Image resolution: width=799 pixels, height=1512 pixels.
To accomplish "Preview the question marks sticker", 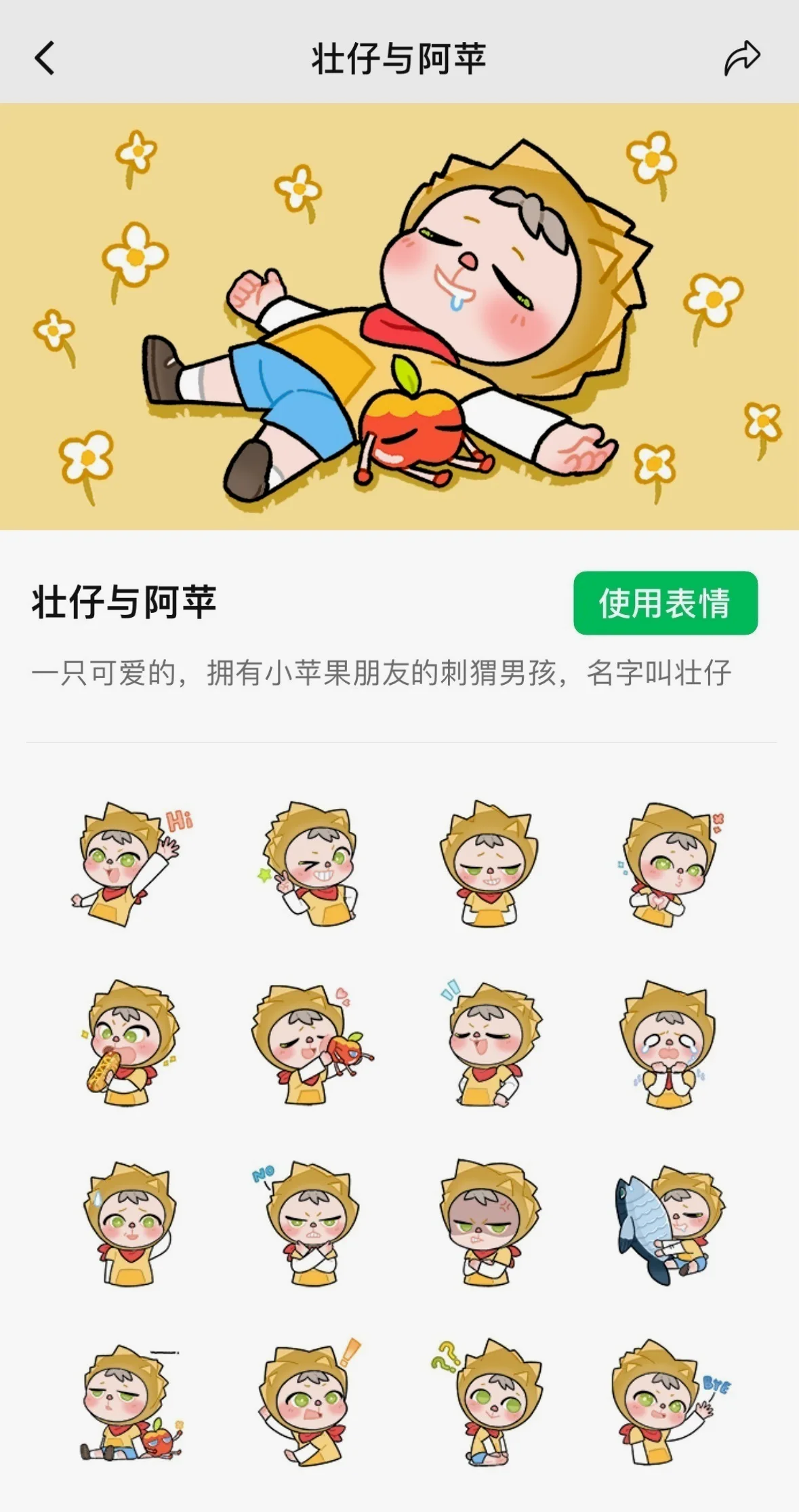I will point(489,1402).
